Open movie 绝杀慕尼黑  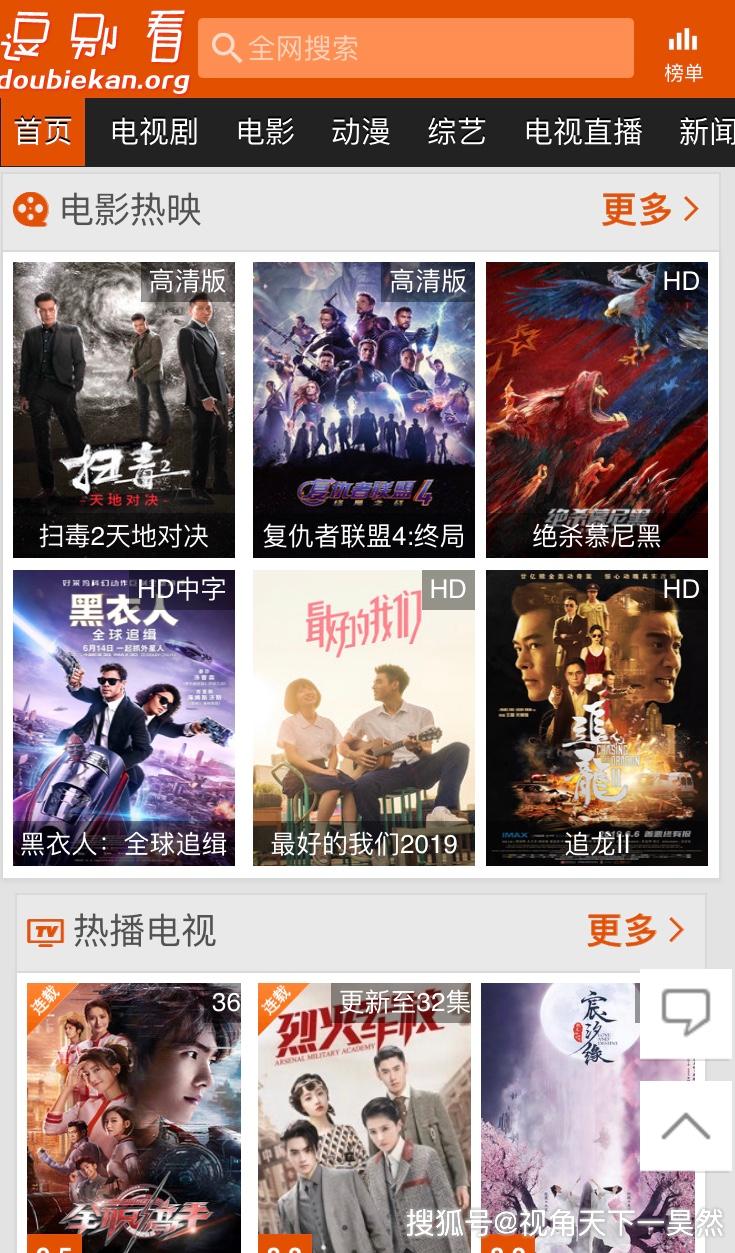[x=597, y=410]
